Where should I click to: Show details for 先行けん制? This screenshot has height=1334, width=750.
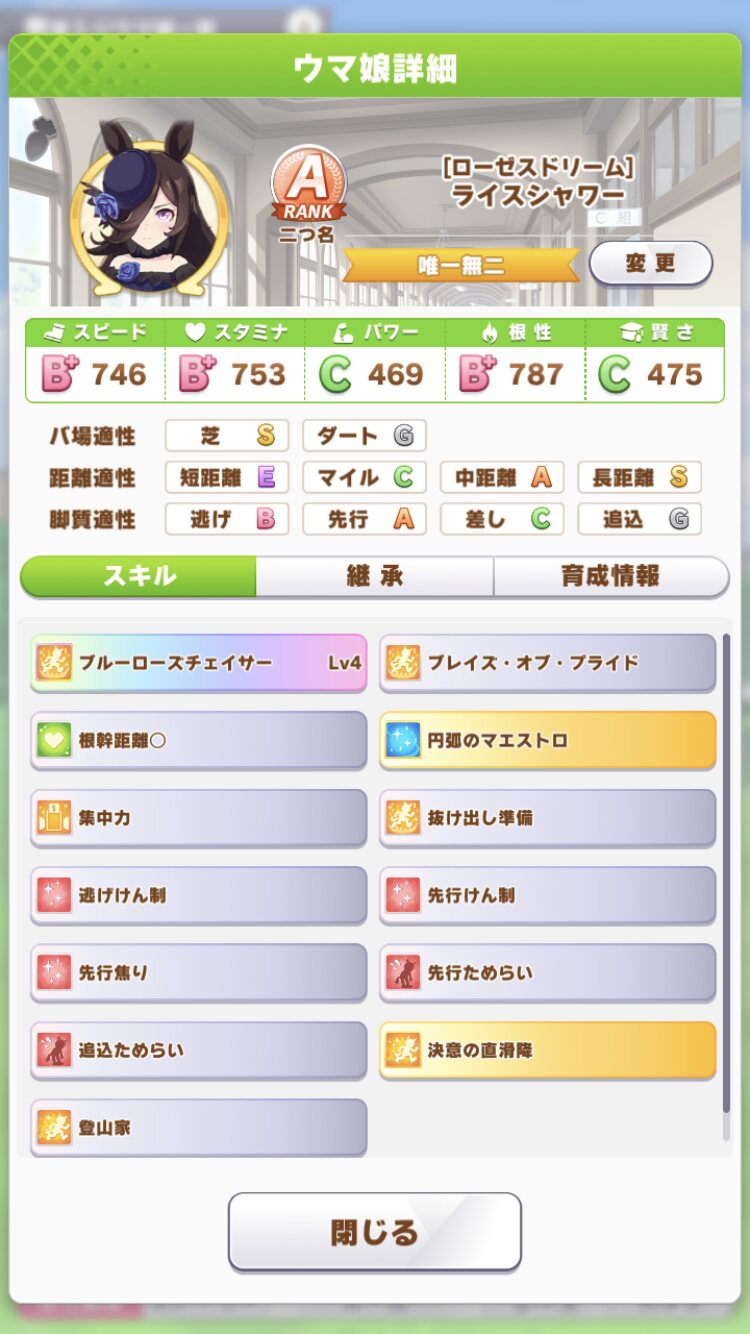[x=547, y=895]
